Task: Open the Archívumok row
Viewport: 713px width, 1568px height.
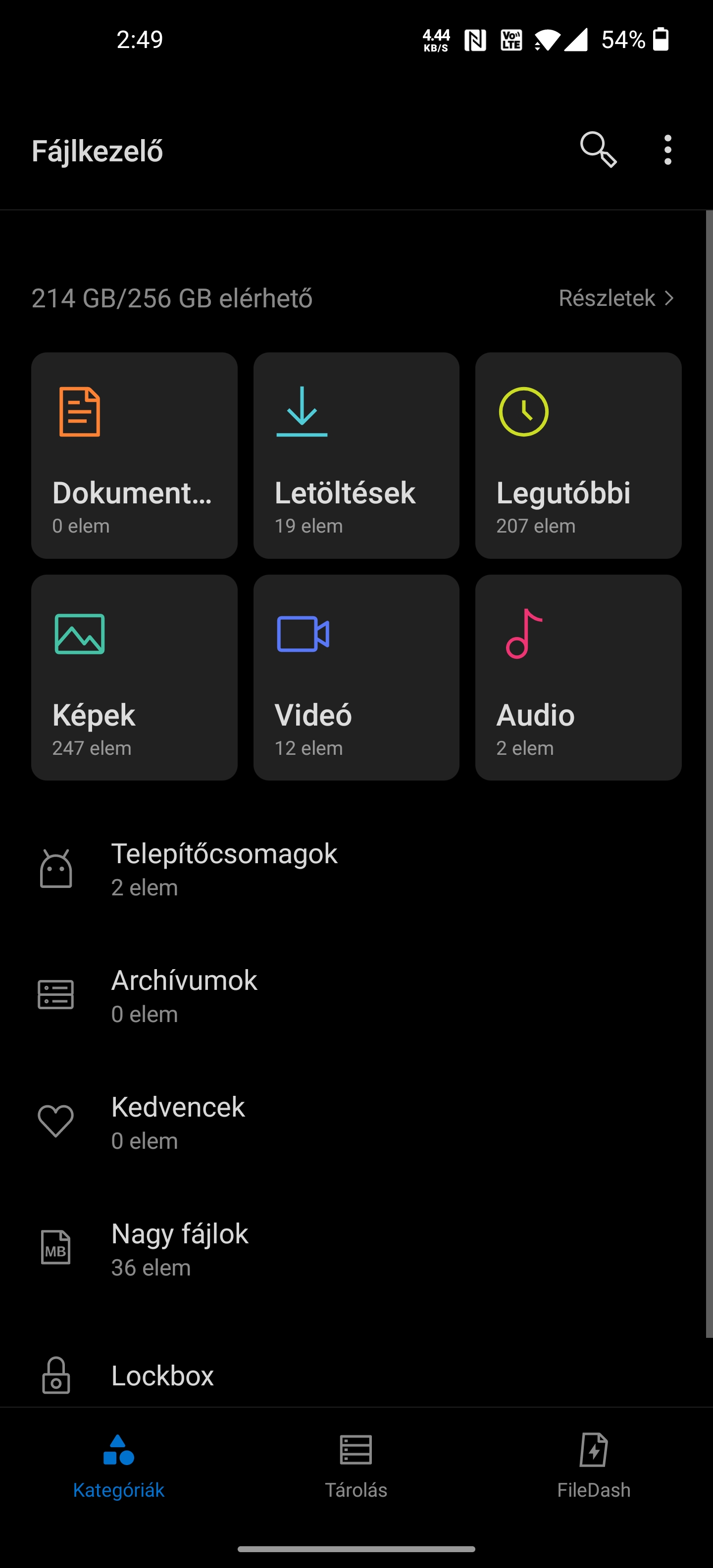Action: [356, 996]
